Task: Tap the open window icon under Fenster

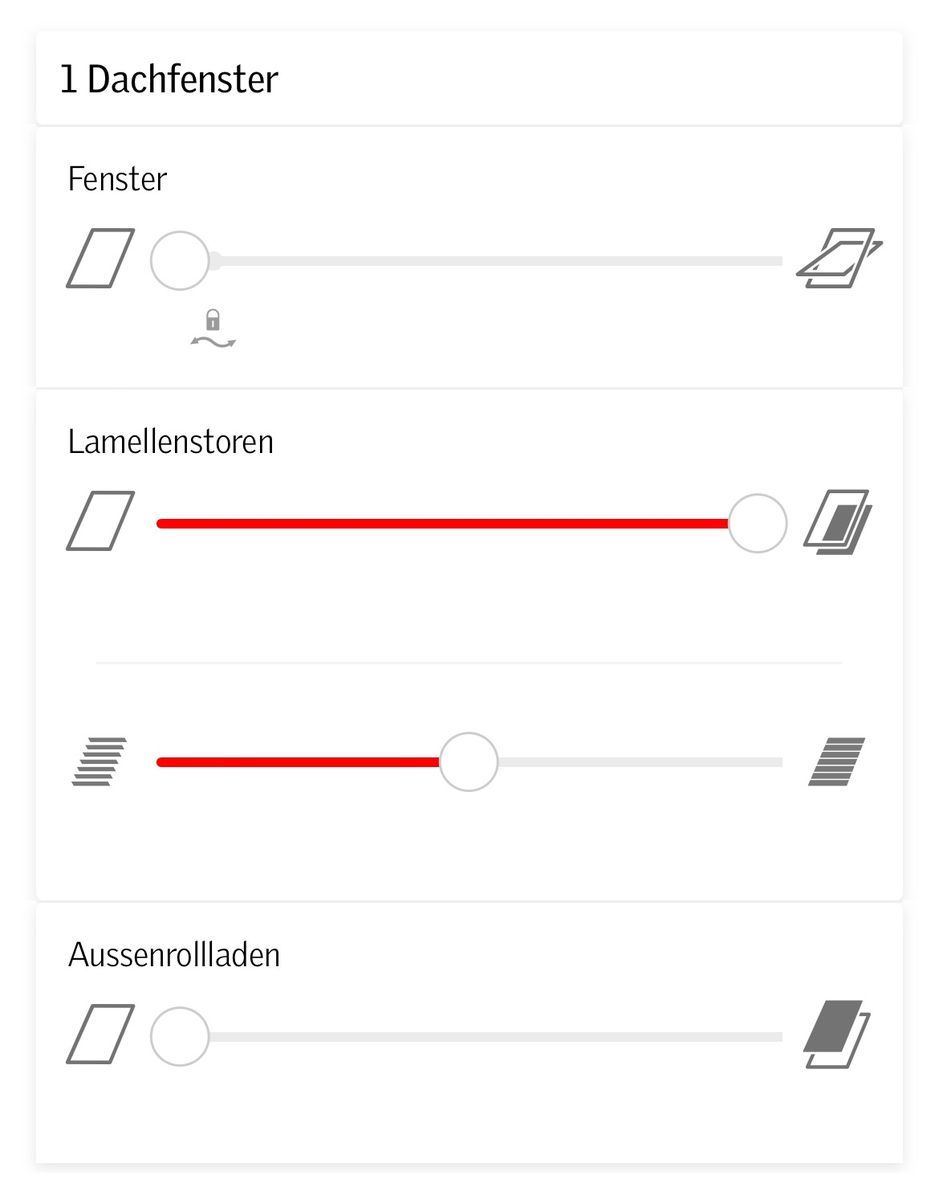Action: (840, 259)
